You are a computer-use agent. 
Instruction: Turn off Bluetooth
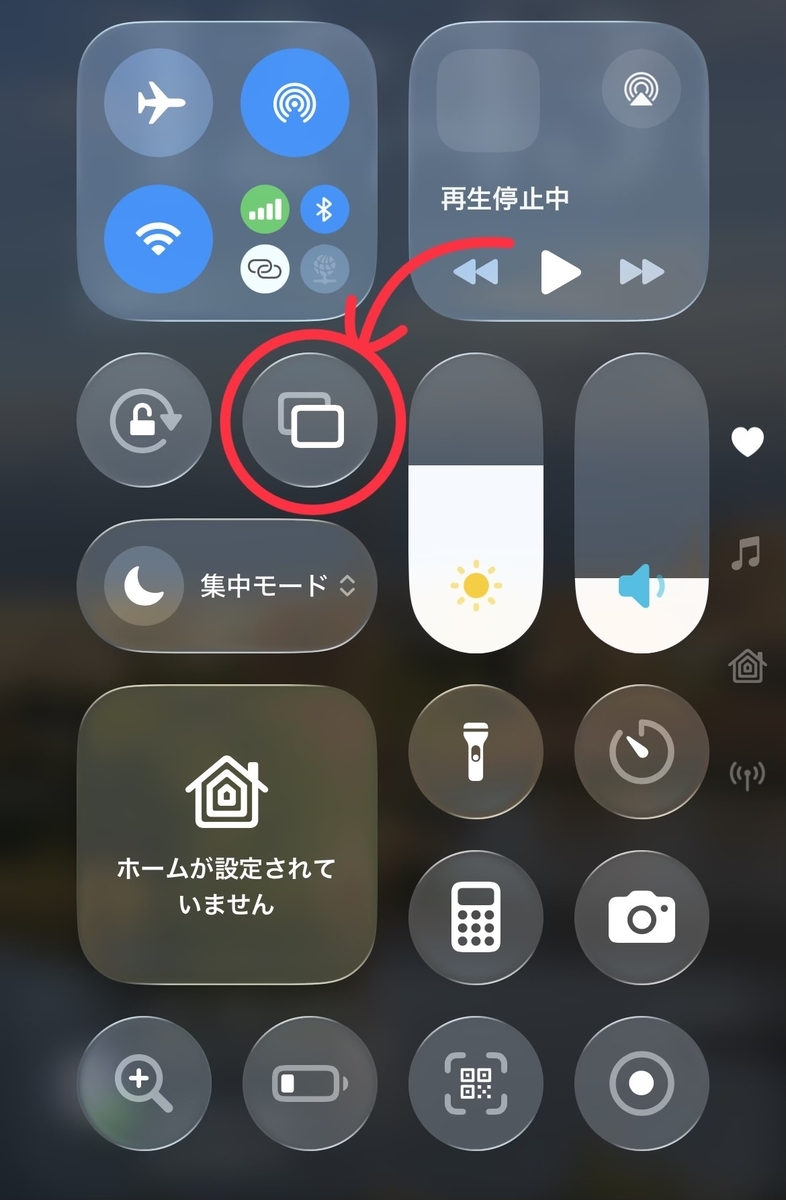pyautogui.click(x=324, y=209)
